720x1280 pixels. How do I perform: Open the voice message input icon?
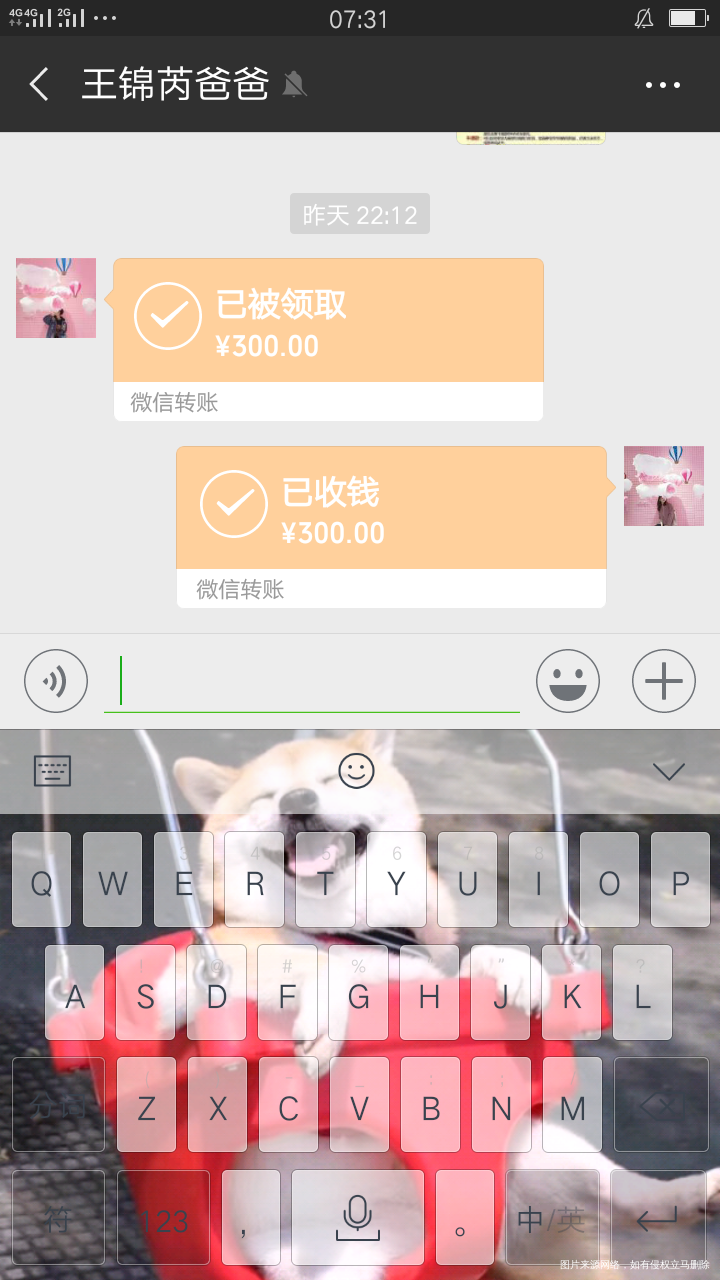coord(55,680)
